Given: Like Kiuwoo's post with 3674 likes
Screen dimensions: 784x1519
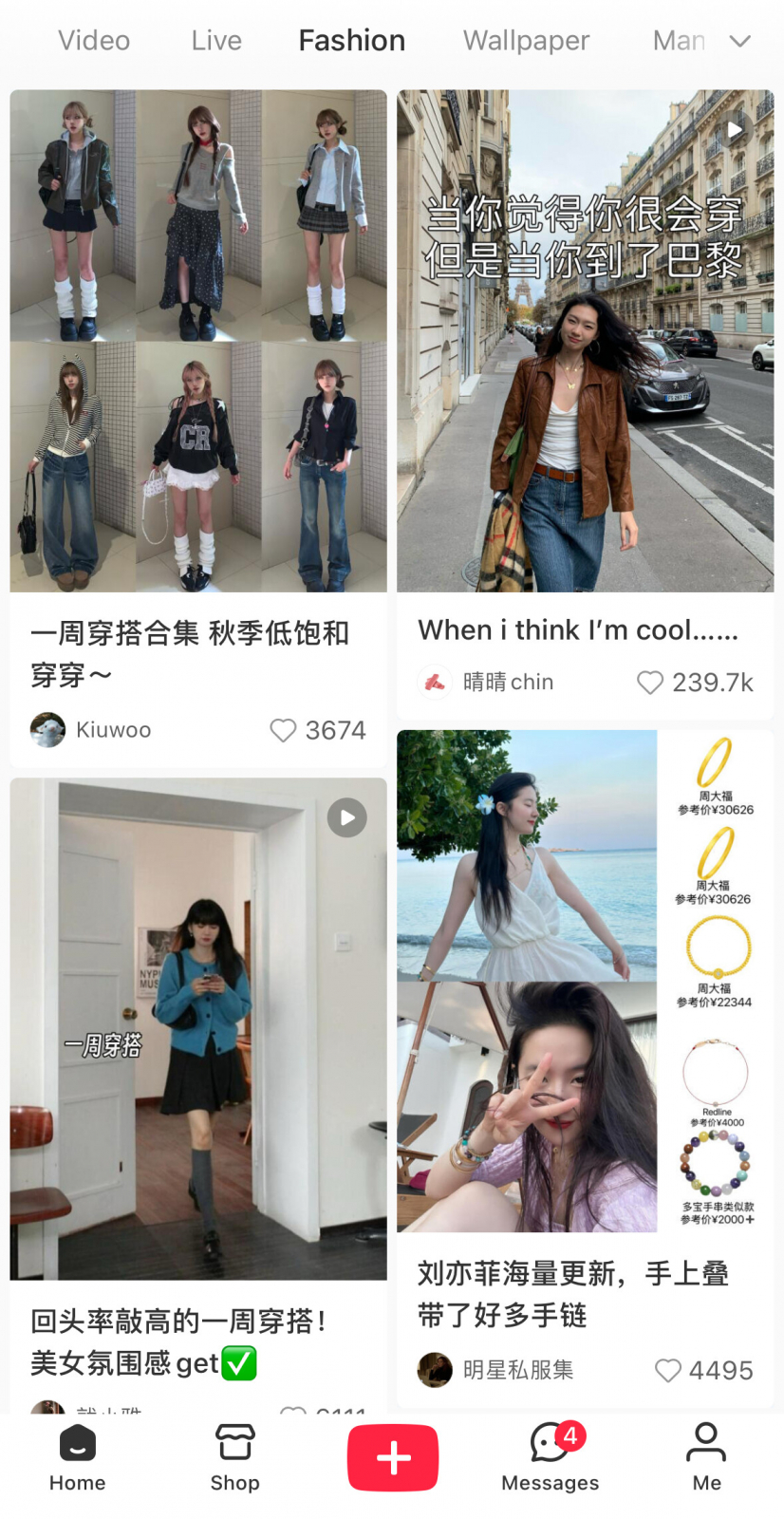Looking at the screenshot, I should pyautogui.click(x=283, y=730).
